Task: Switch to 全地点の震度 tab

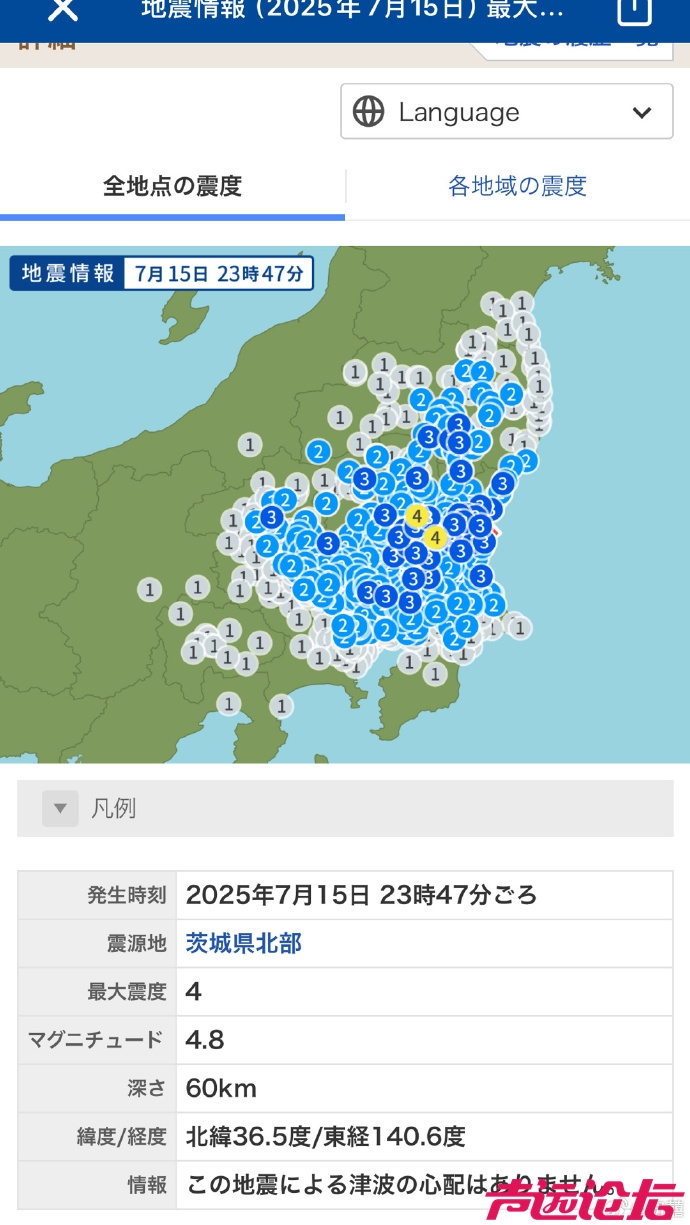Action: coord(172,186)
